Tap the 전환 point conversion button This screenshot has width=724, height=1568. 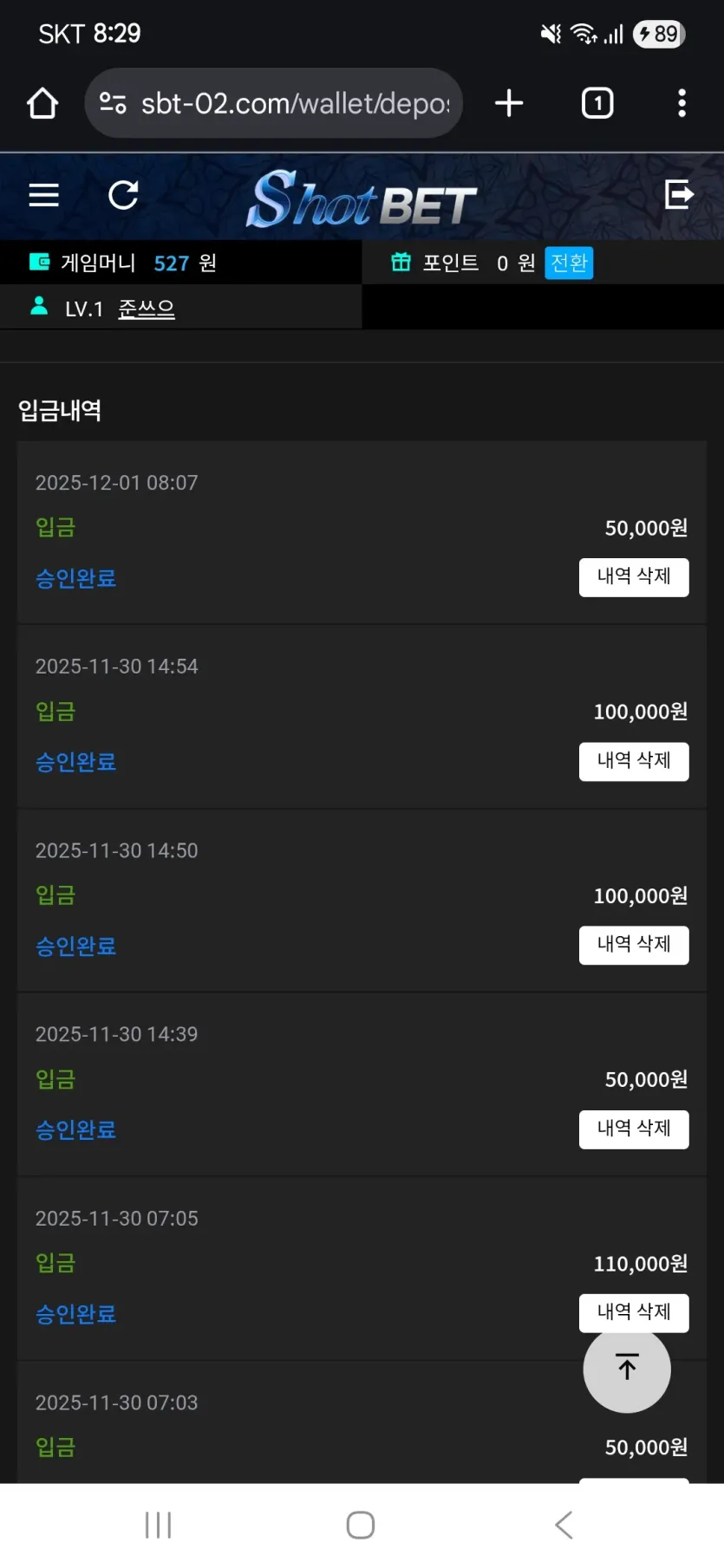pyautogui.click(x=569, y=263)
